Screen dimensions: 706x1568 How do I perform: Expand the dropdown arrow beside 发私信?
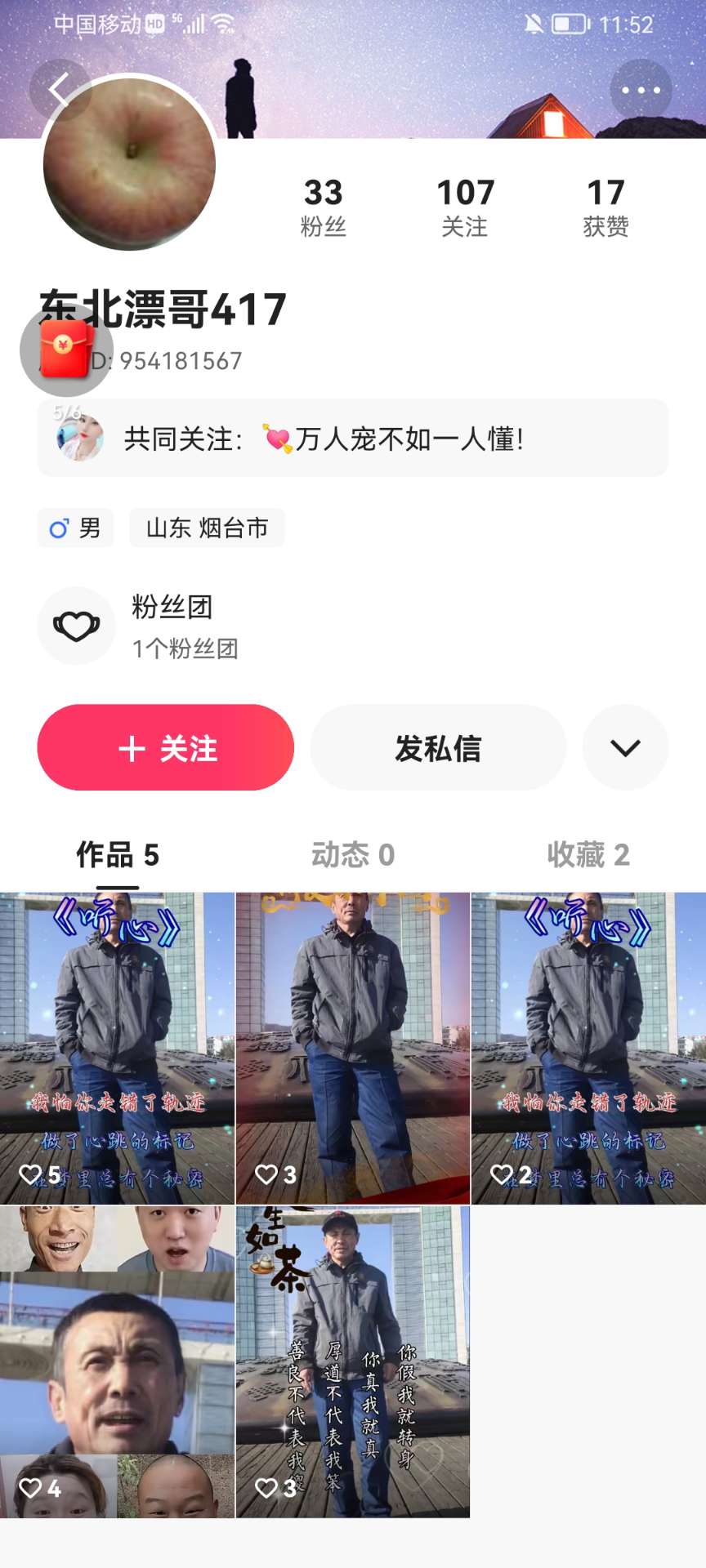(625, 748)
